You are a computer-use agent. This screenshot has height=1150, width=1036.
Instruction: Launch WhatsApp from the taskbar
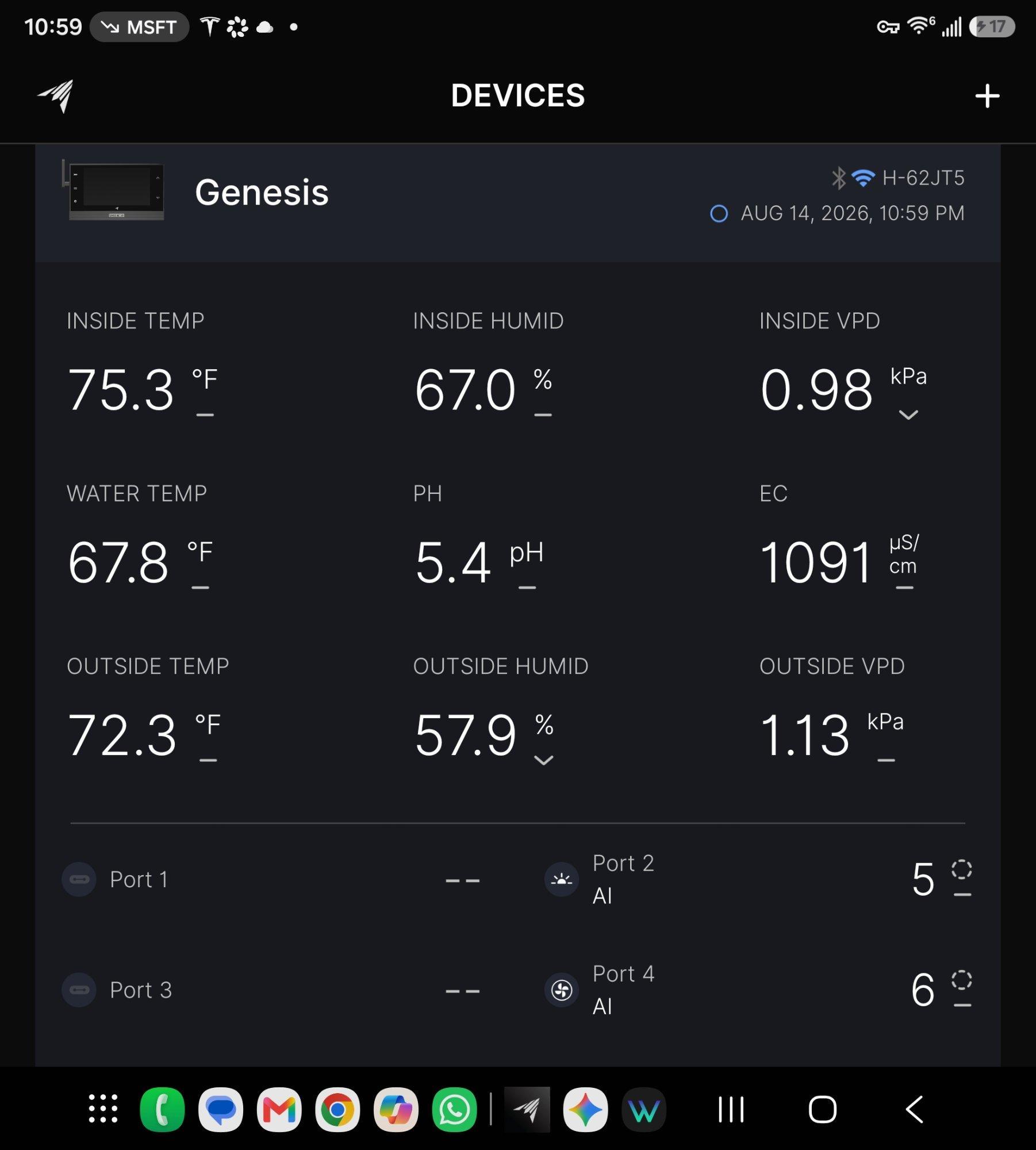[454, 1110]
